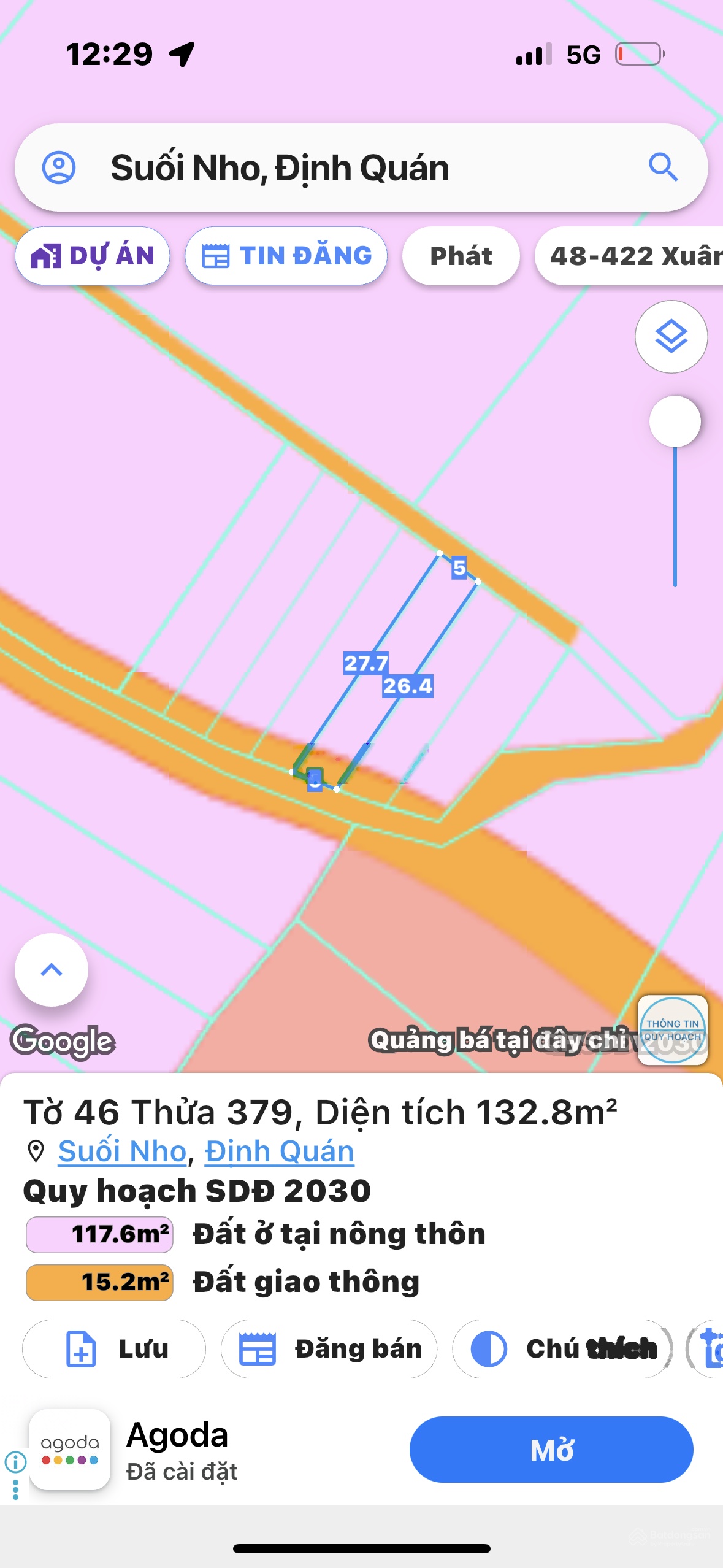Open the Định Quán link

click(x=279, y=1151)
